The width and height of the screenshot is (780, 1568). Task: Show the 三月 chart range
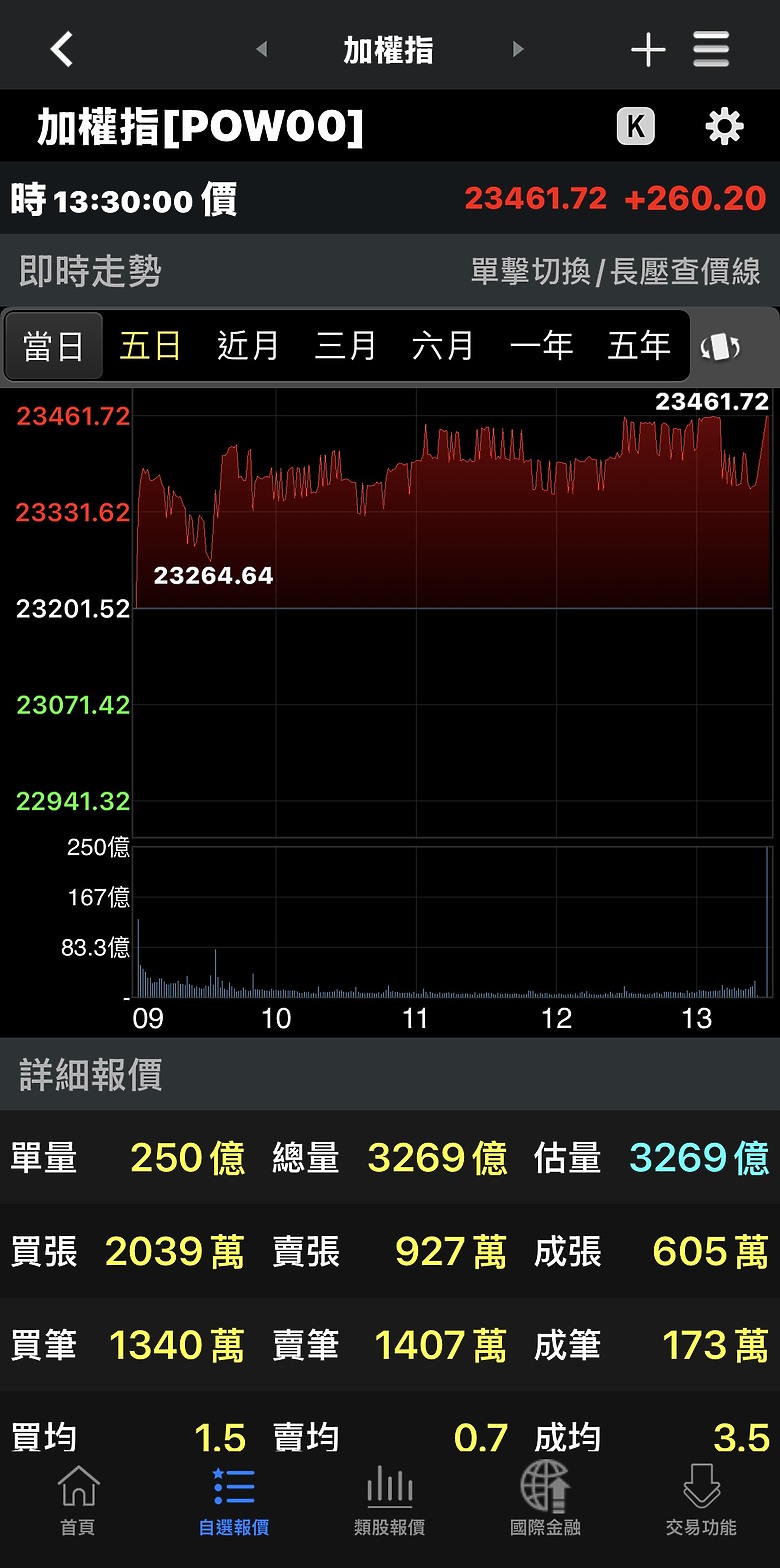tap(345, 346)
